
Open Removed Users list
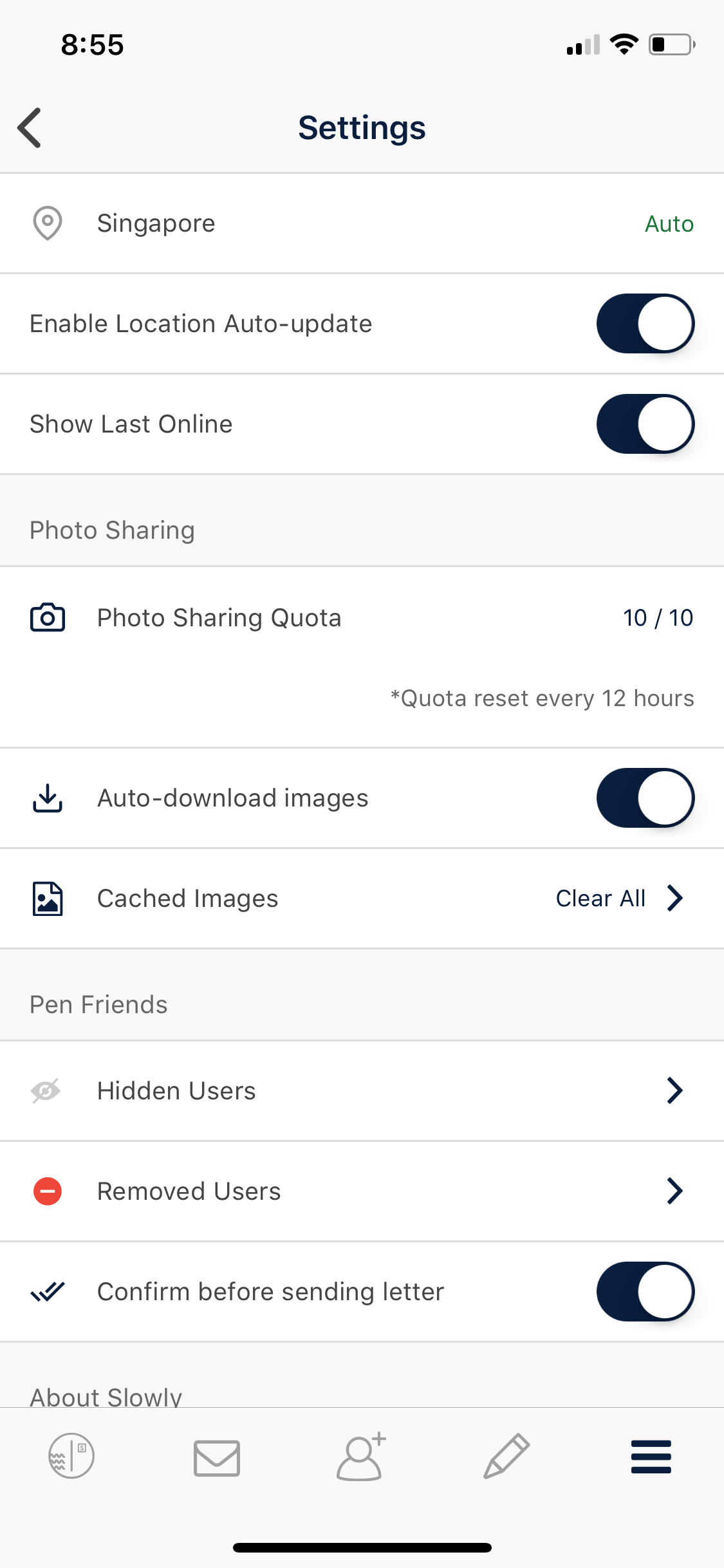click(362, 1191)
